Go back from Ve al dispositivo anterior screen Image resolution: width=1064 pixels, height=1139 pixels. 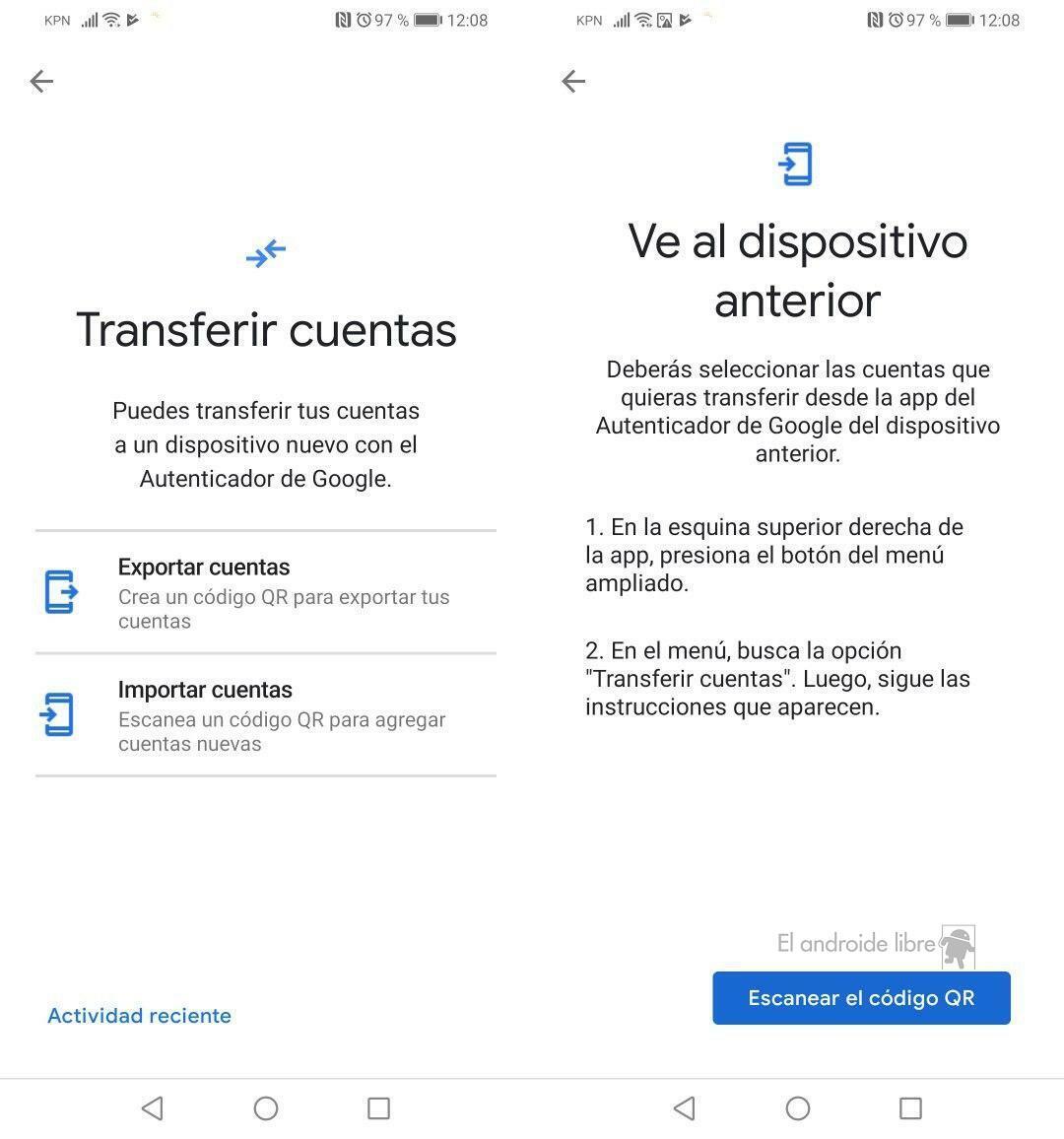(573, 81)
